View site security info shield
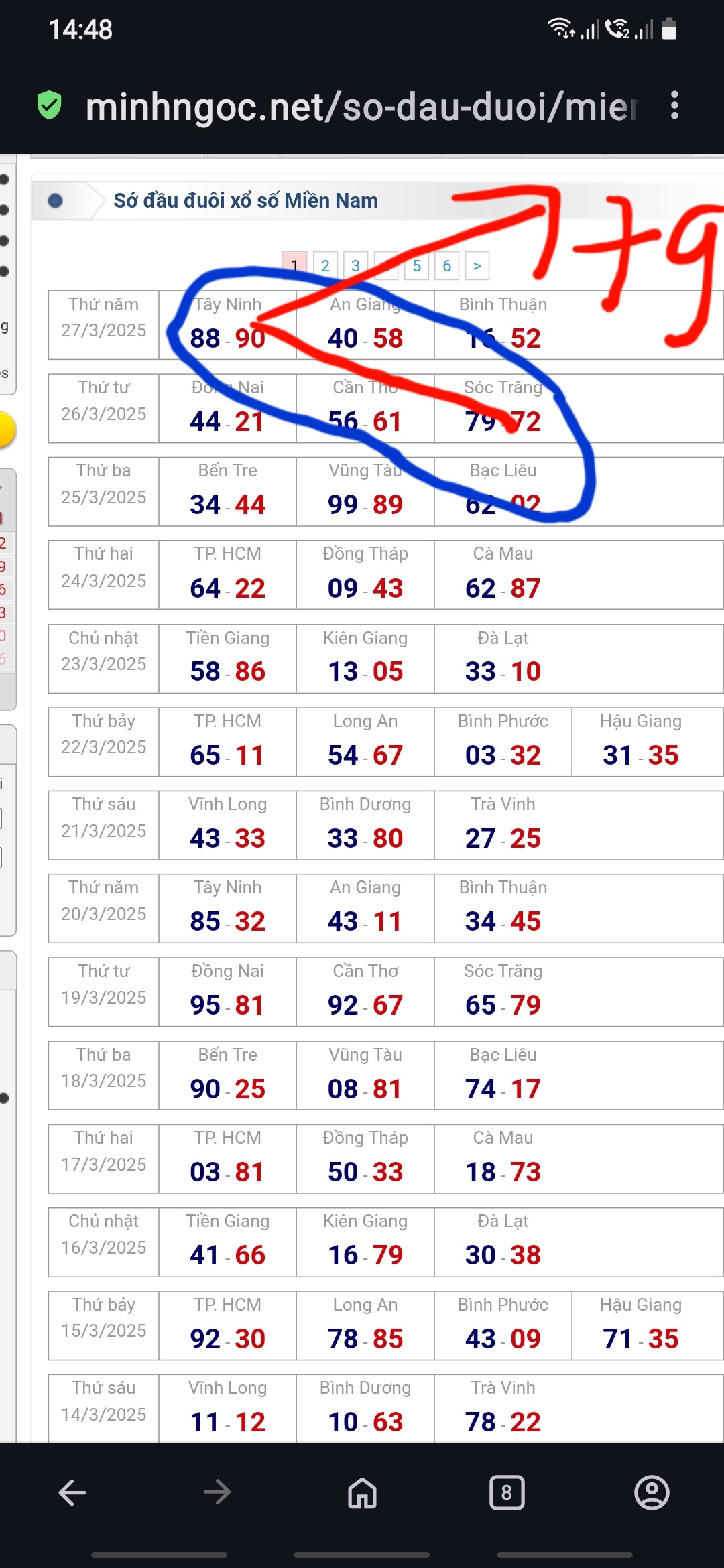 (x=50, y=105)
